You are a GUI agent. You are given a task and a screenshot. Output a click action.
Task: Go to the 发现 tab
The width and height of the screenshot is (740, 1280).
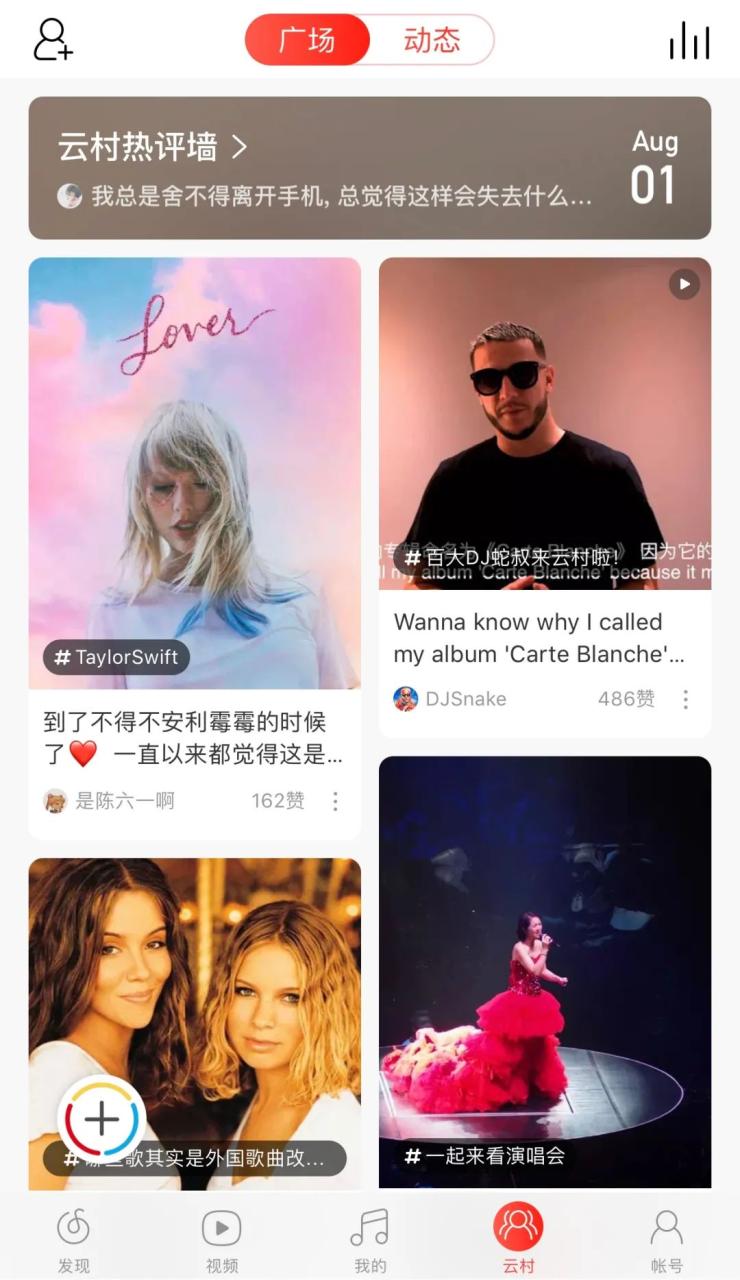(73, 1240)
